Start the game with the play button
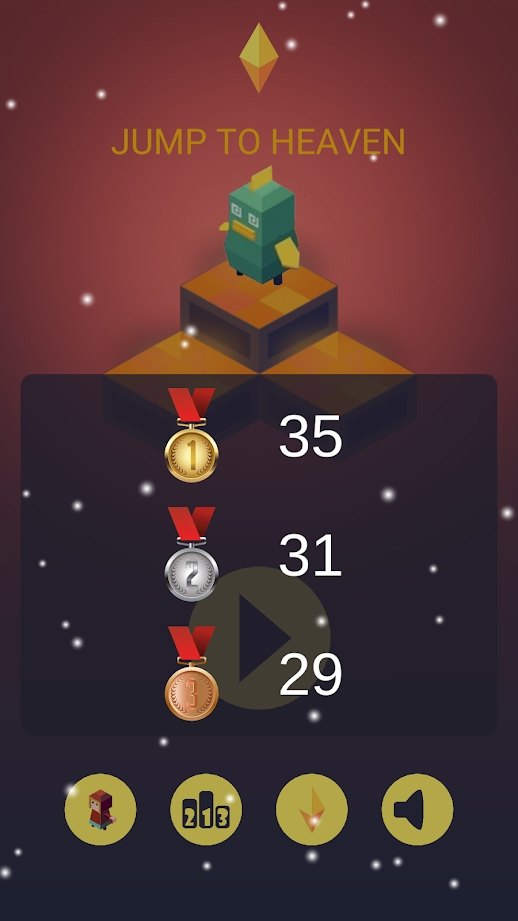The height and width of the screenshot is (921, 518). tap(260, 637)
